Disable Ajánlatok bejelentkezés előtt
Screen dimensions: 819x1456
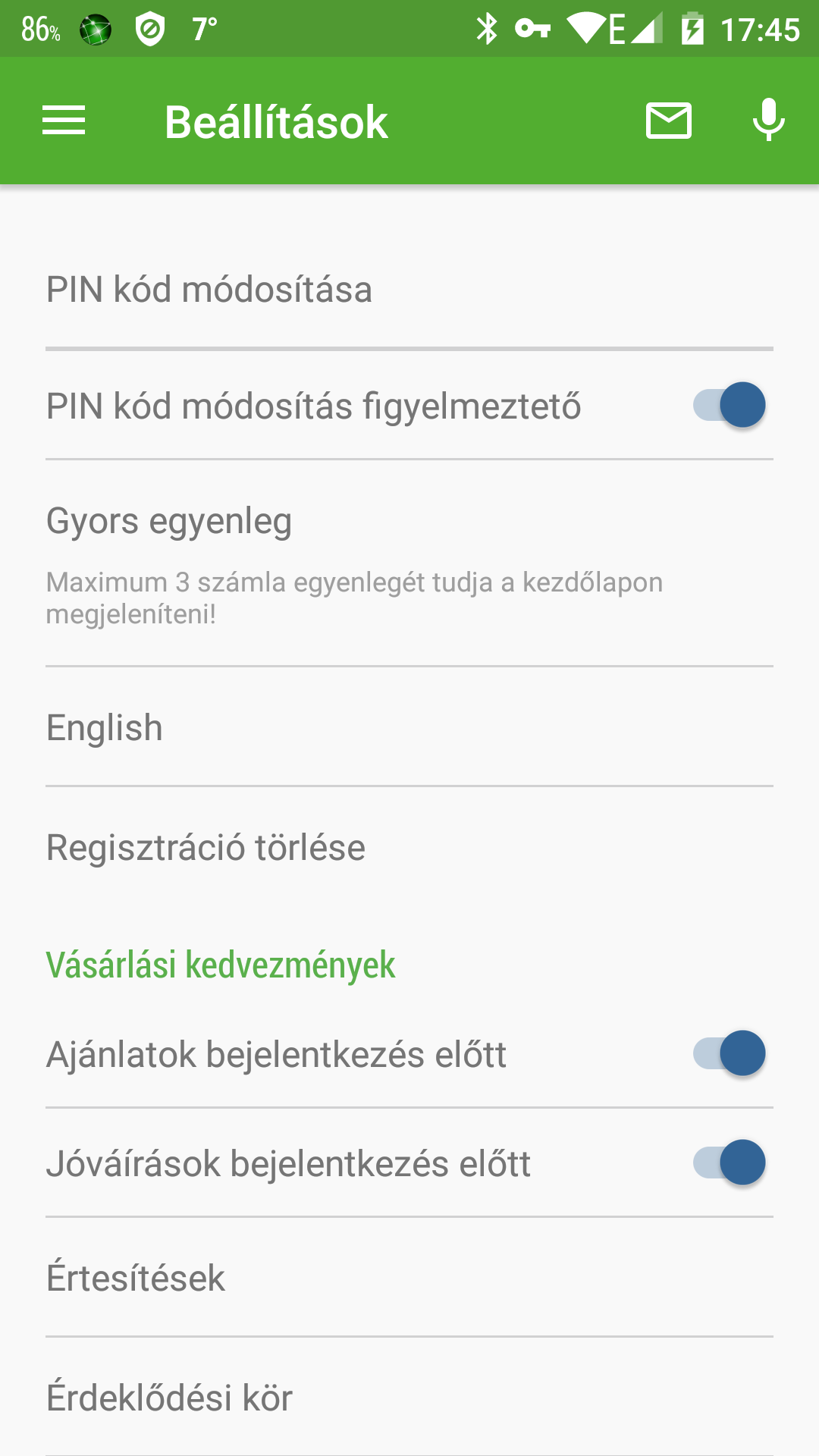pyautogui.click(x=729, y=1053)
